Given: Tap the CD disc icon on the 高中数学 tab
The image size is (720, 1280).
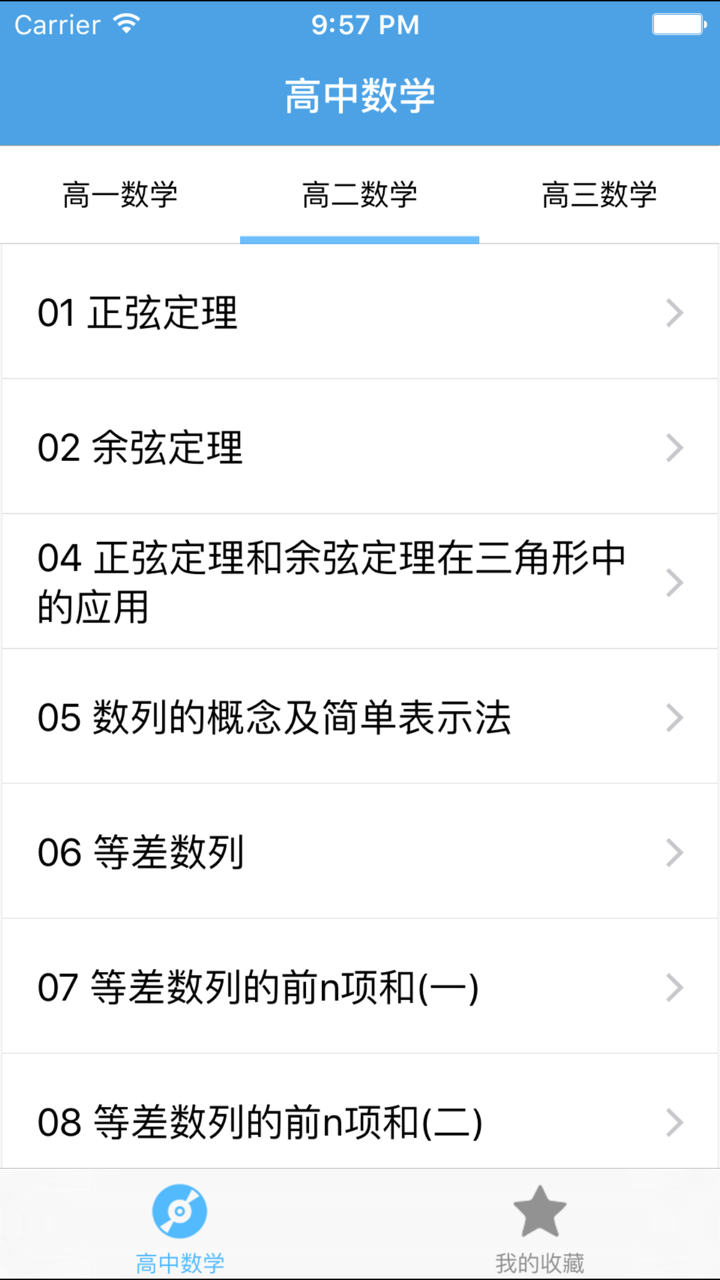Looking at the screenshot, I should pyautogui.click(x=180, y=1208).
